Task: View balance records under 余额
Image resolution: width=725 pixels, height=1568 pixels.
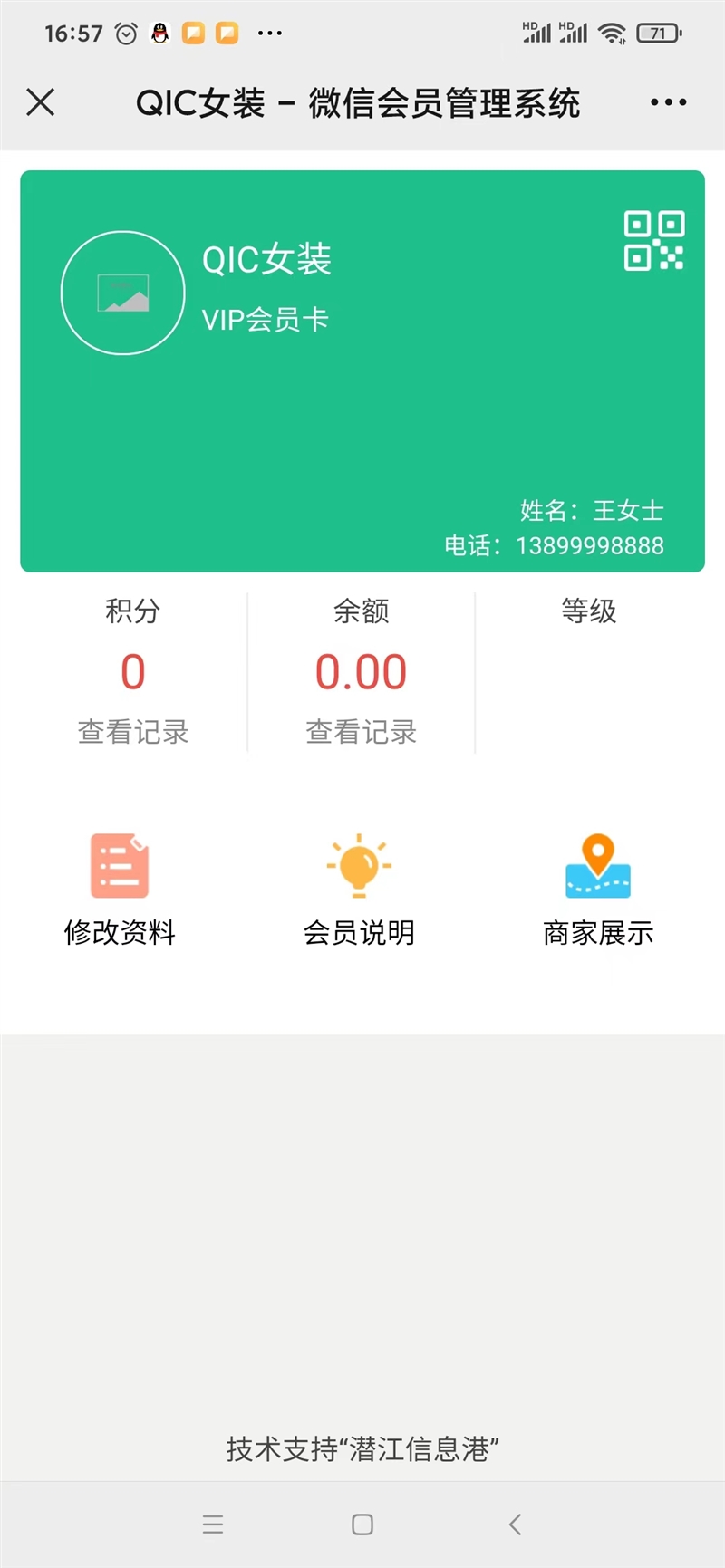Action: pos(361,732)
